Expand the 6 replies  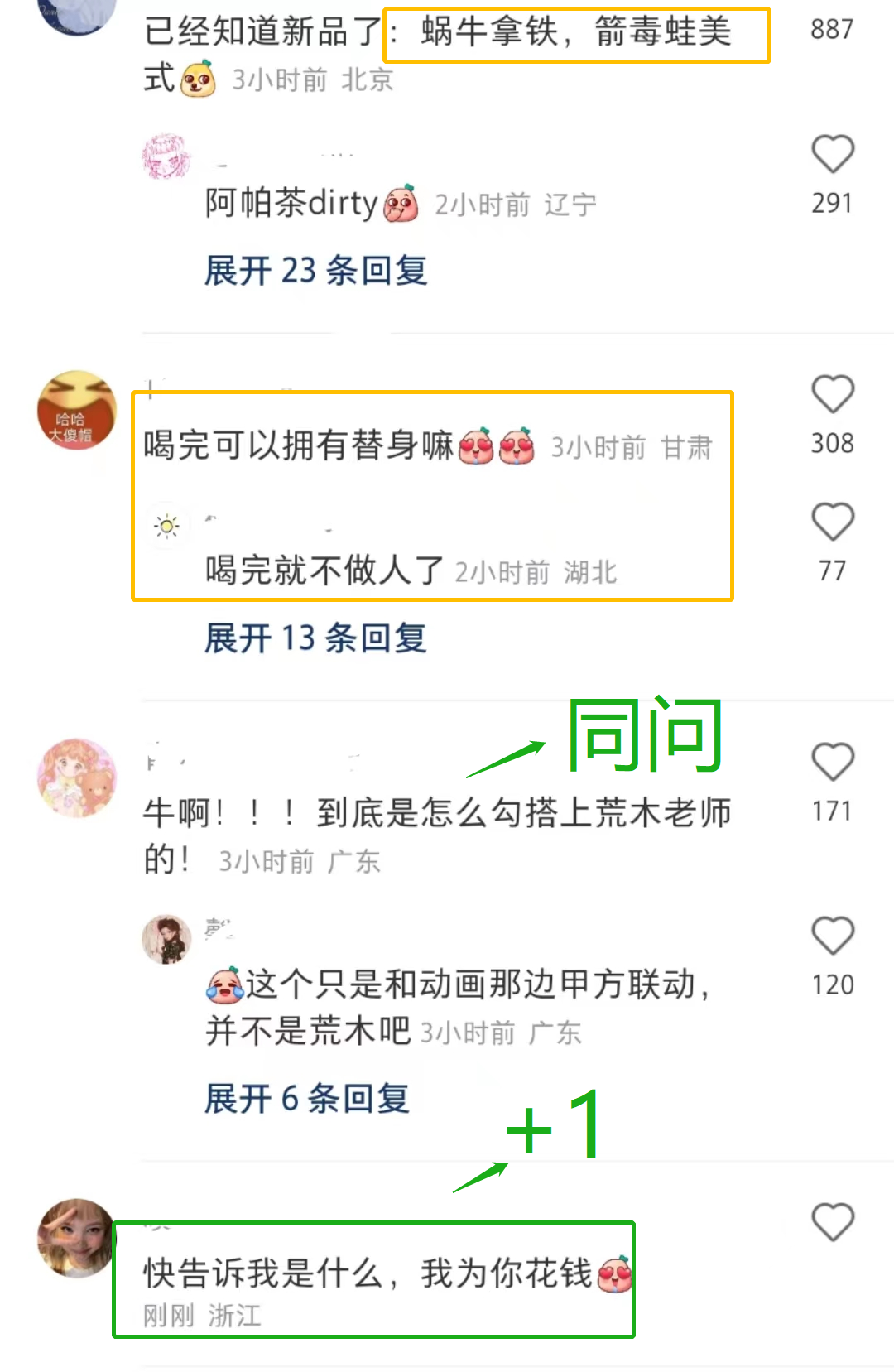click(x=307, y=1099)
